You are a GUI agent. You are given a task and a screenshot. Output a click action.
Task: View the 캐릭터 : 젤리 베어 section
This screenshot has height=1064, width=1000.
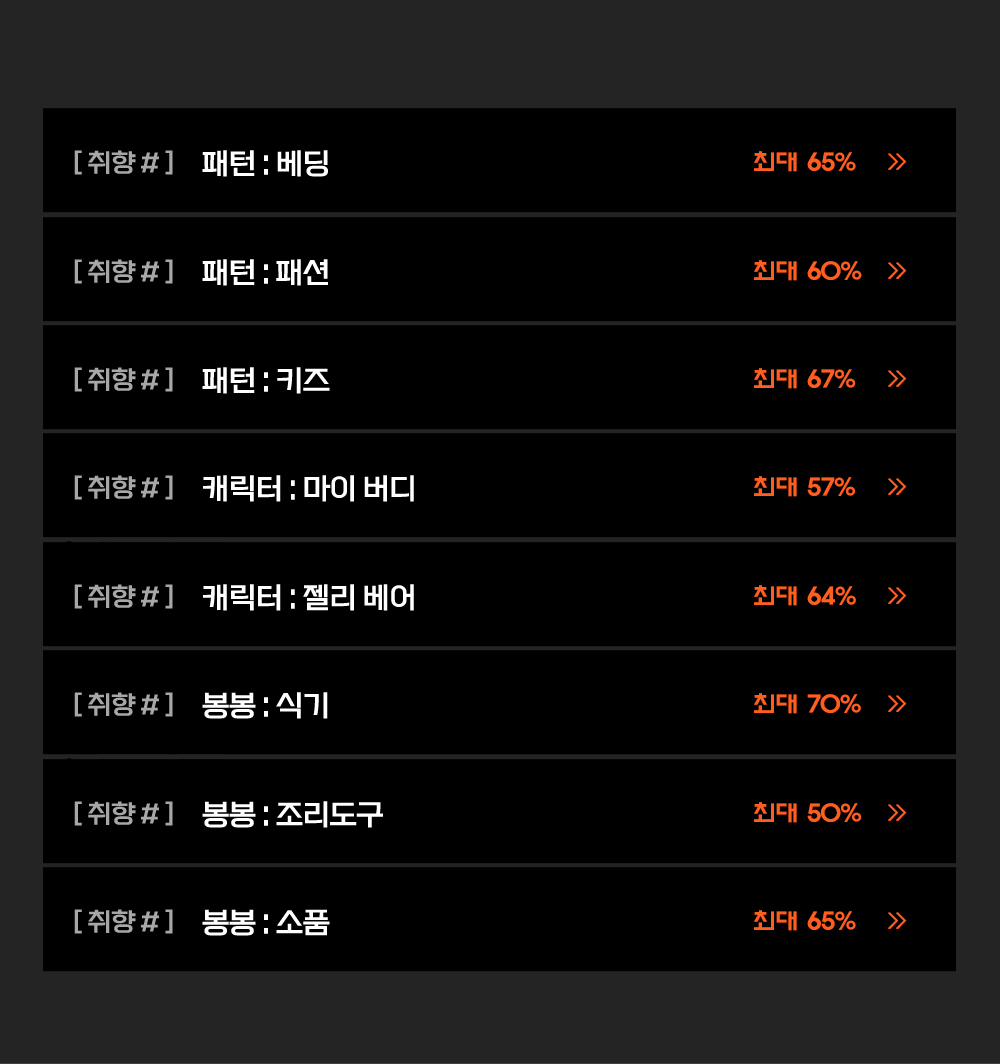[498, 595]
